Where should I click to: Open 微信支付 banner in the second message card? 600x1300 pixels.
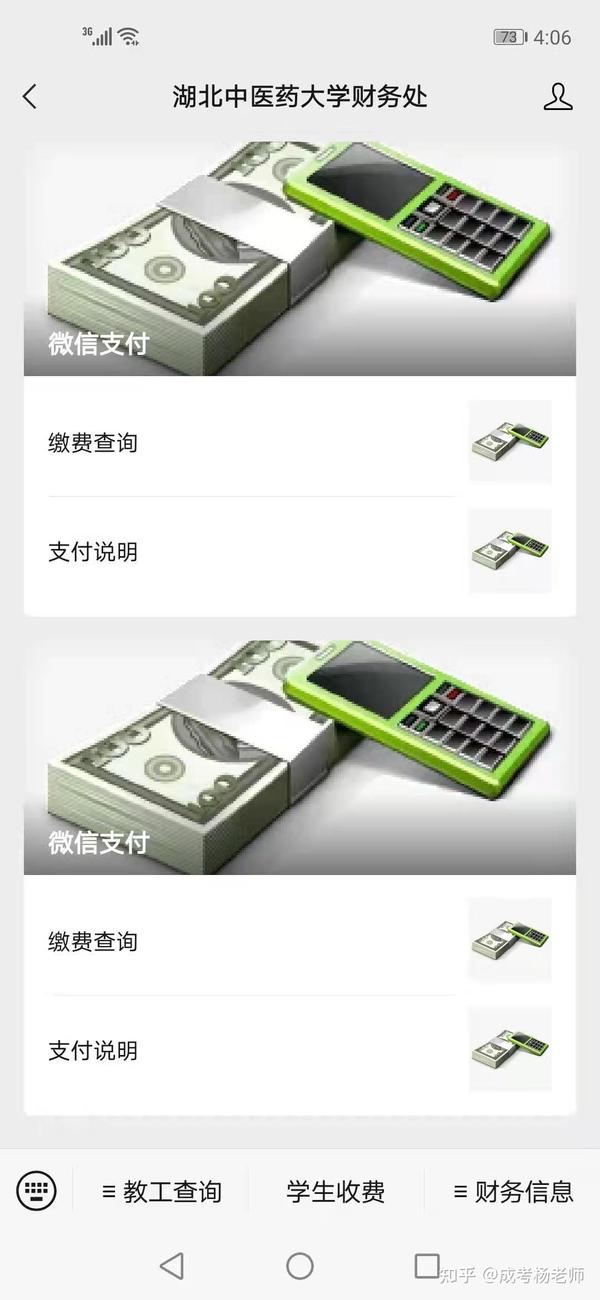click(x=300, y=757)
